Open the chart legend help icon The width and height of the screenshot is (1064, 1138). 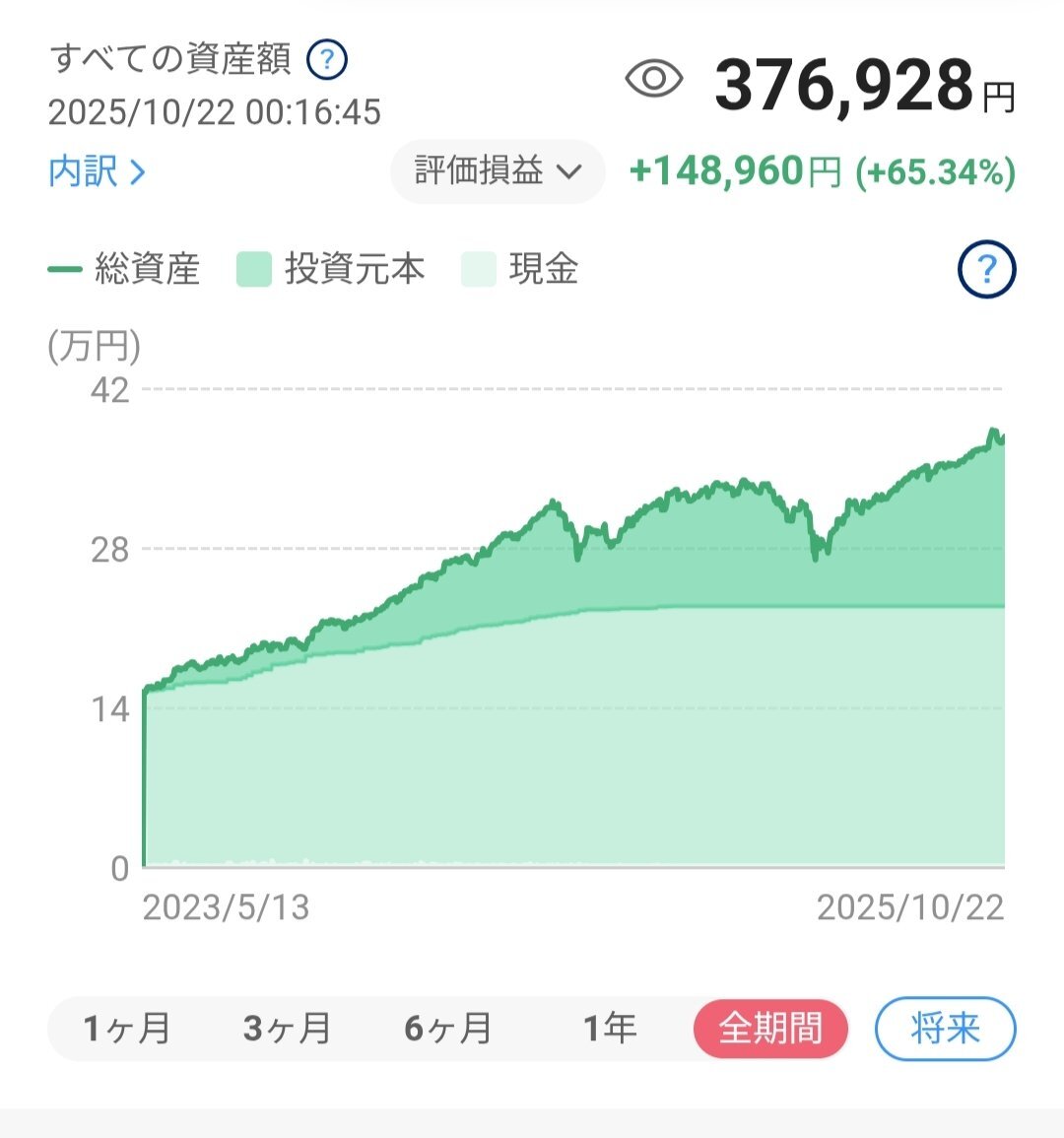(986, 269)
